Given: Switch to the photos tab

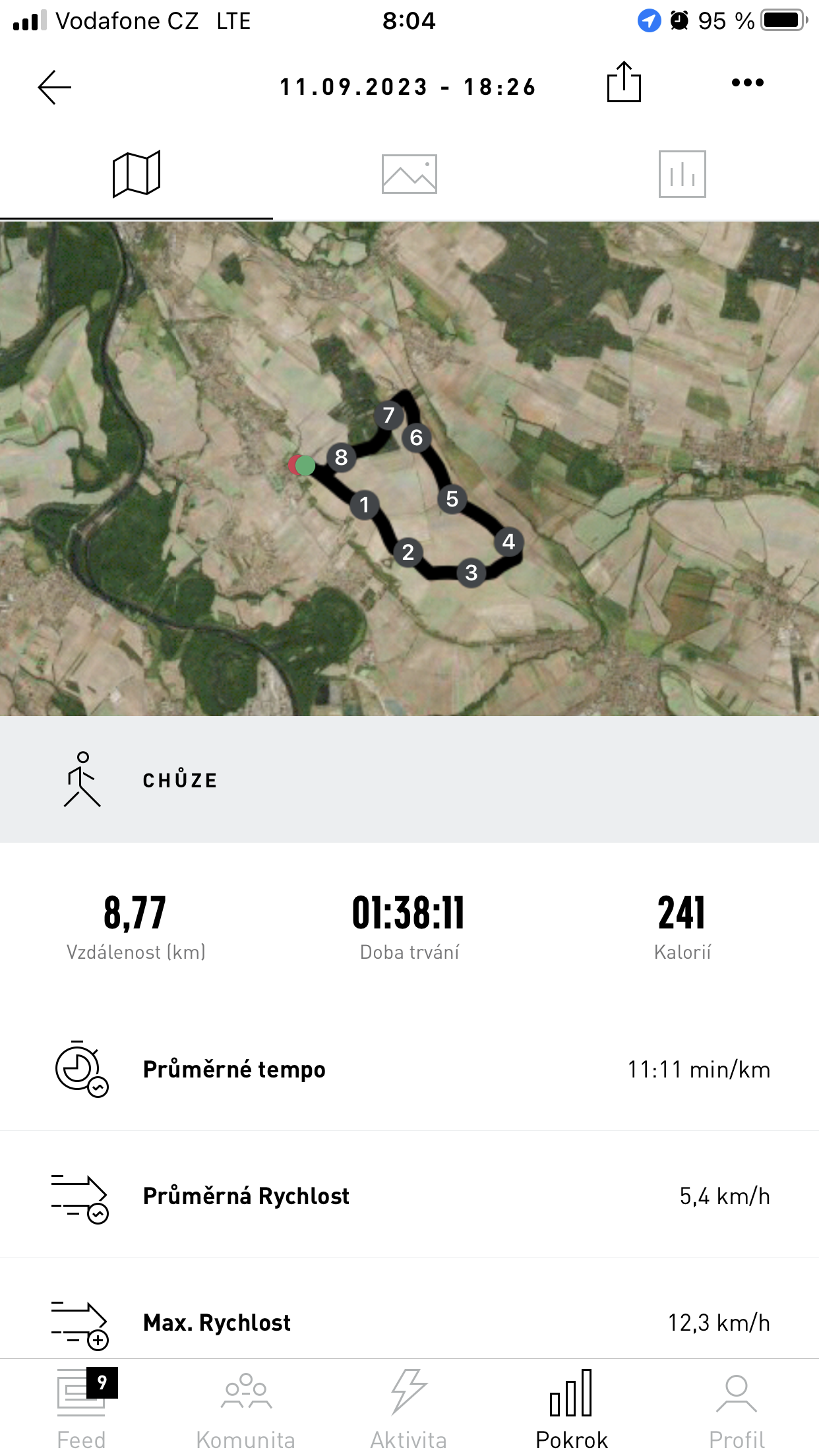Looking at the screenshot, I should pyautogui.click(x=409, y=174).
